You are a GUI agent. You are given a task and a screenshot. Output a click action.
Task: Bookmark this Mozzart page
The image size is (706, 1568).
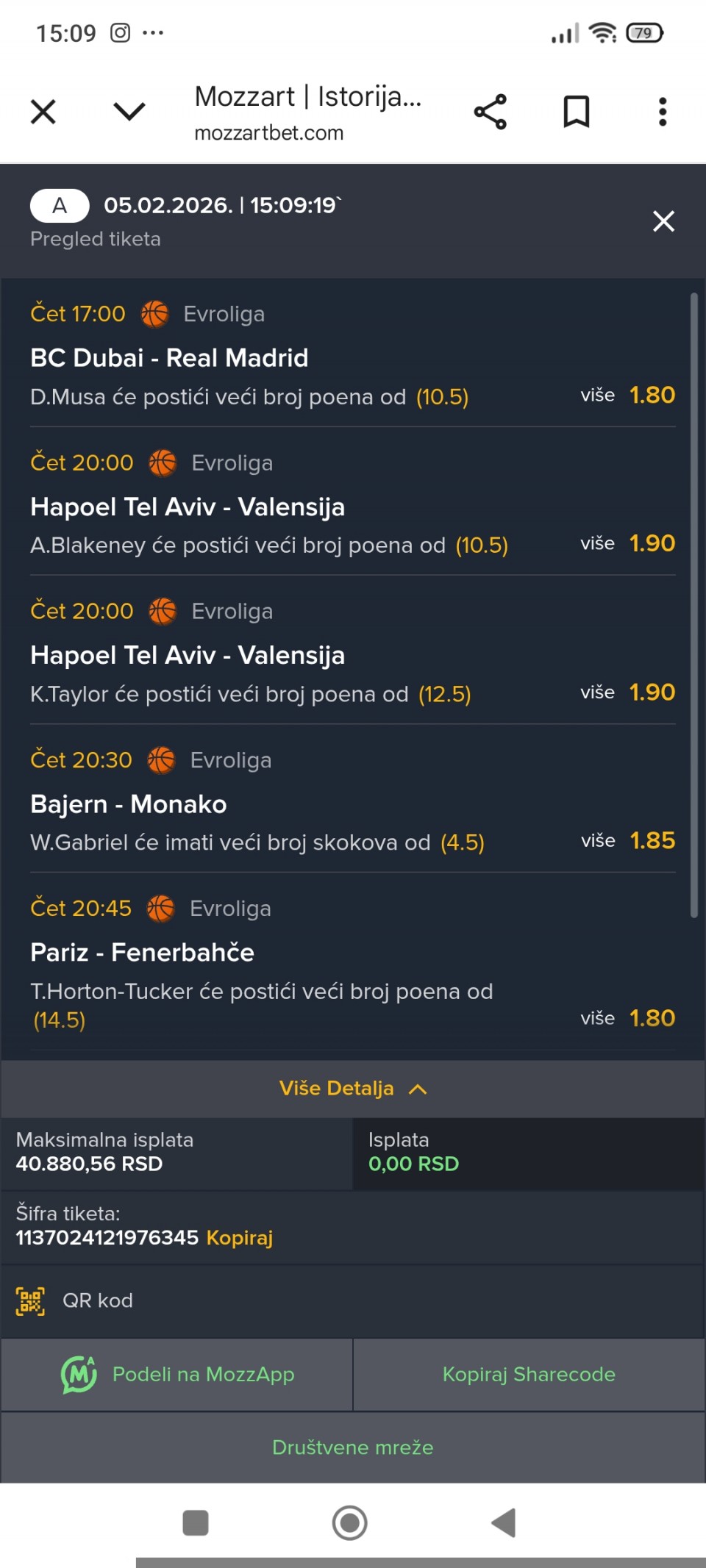pyautogui.click(x=576, y=112)
